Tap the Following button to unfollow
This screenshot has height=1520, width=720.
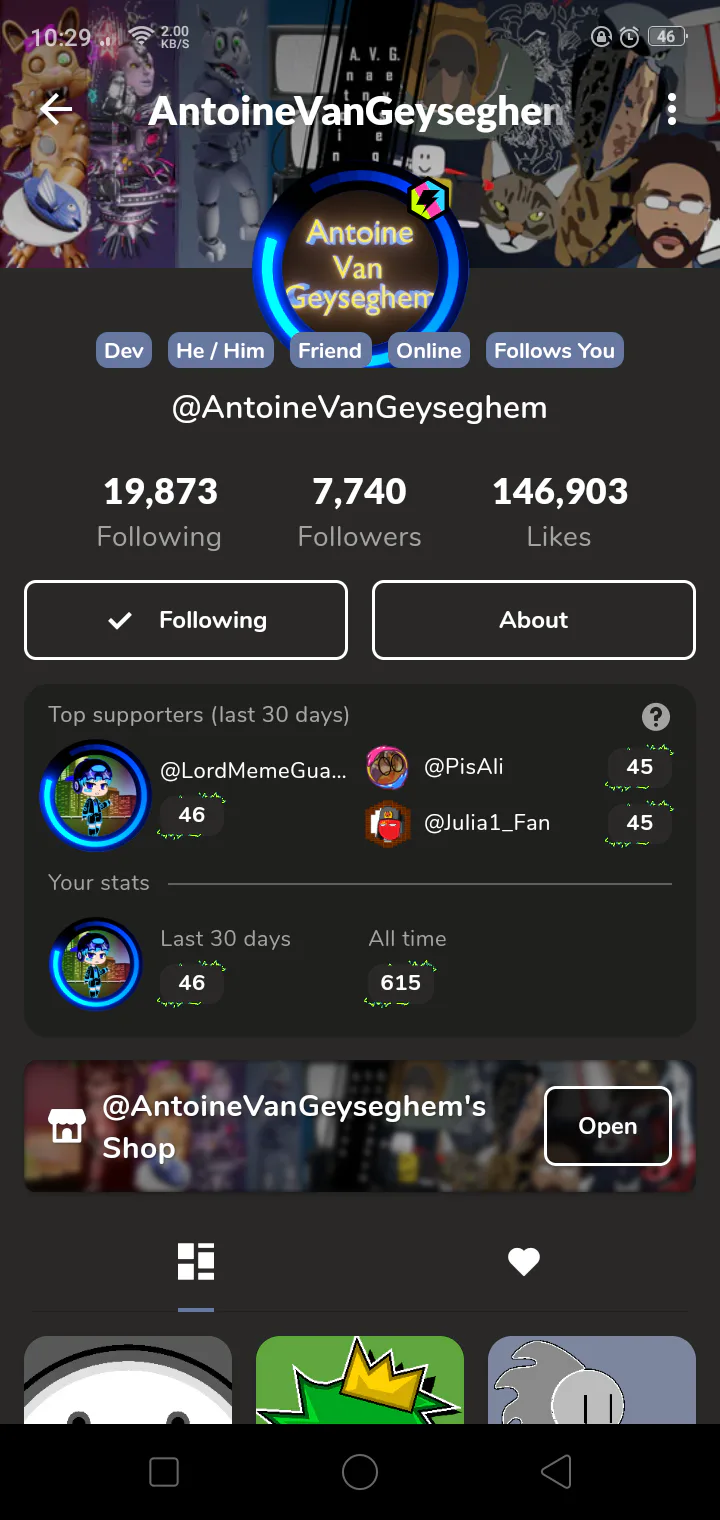tap(186, 620)
